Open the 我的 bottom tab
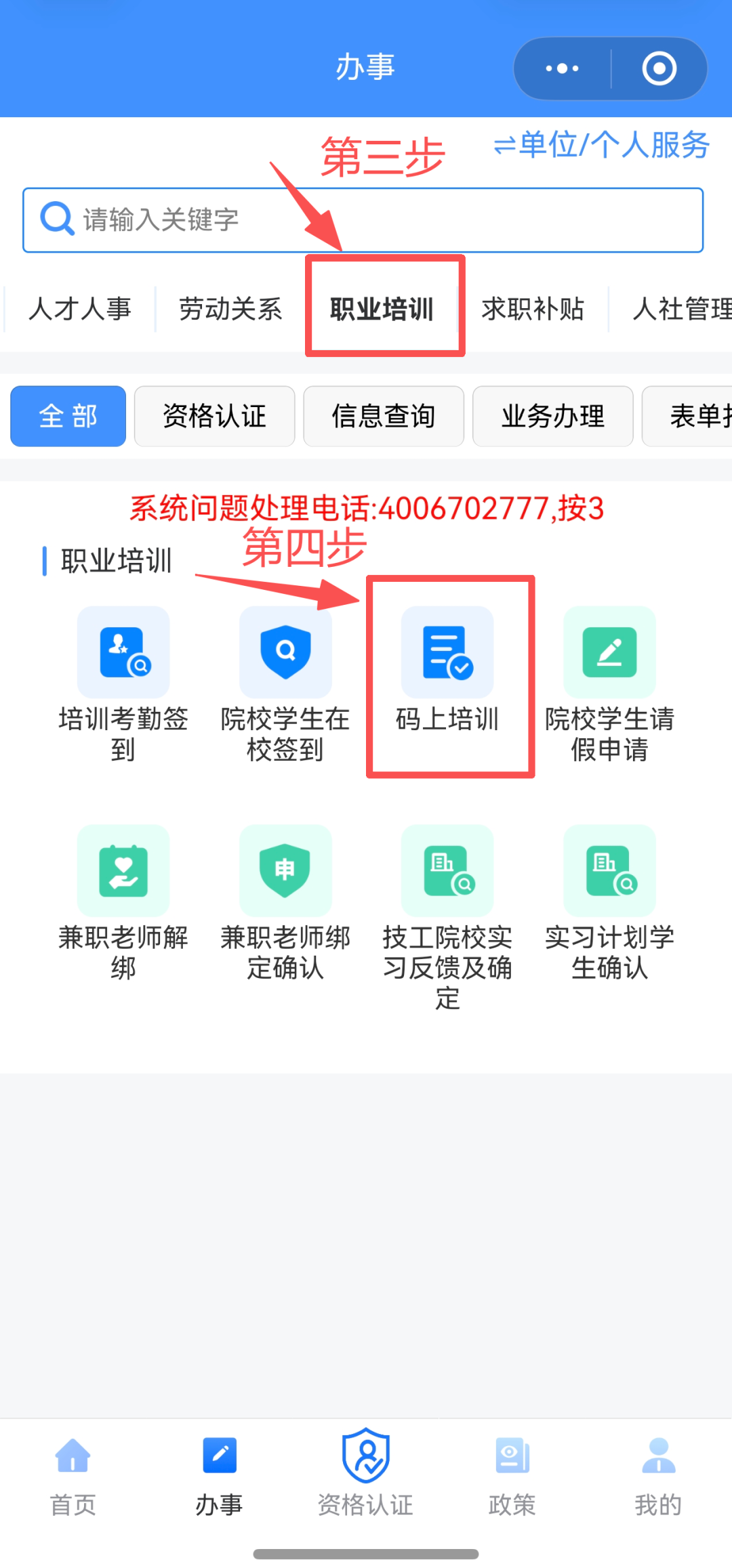This screenshot has width=732, height=1568. (x=658, y=1477)
